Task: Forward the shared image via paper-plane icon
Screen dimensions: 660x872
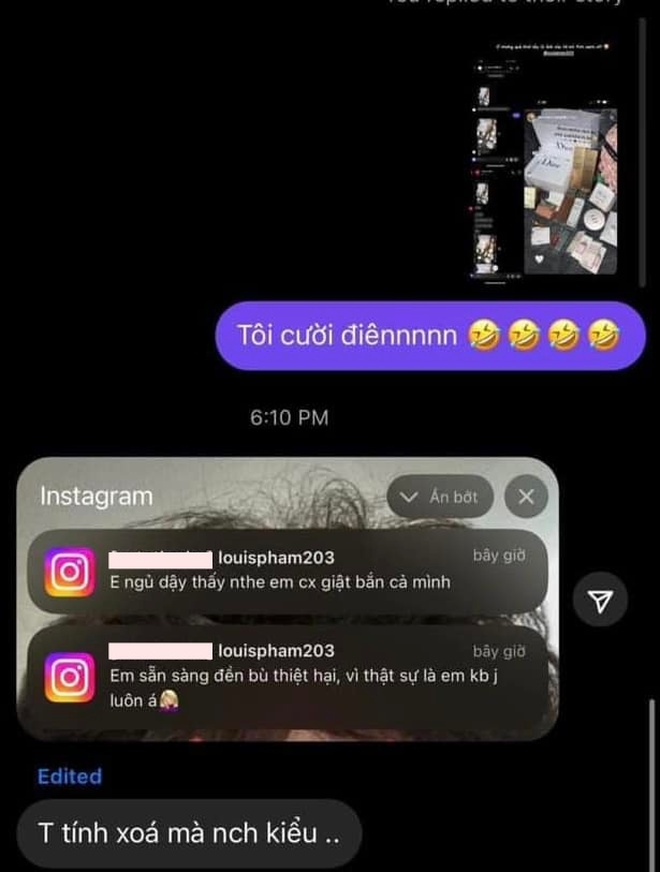Action: point(600,600)
